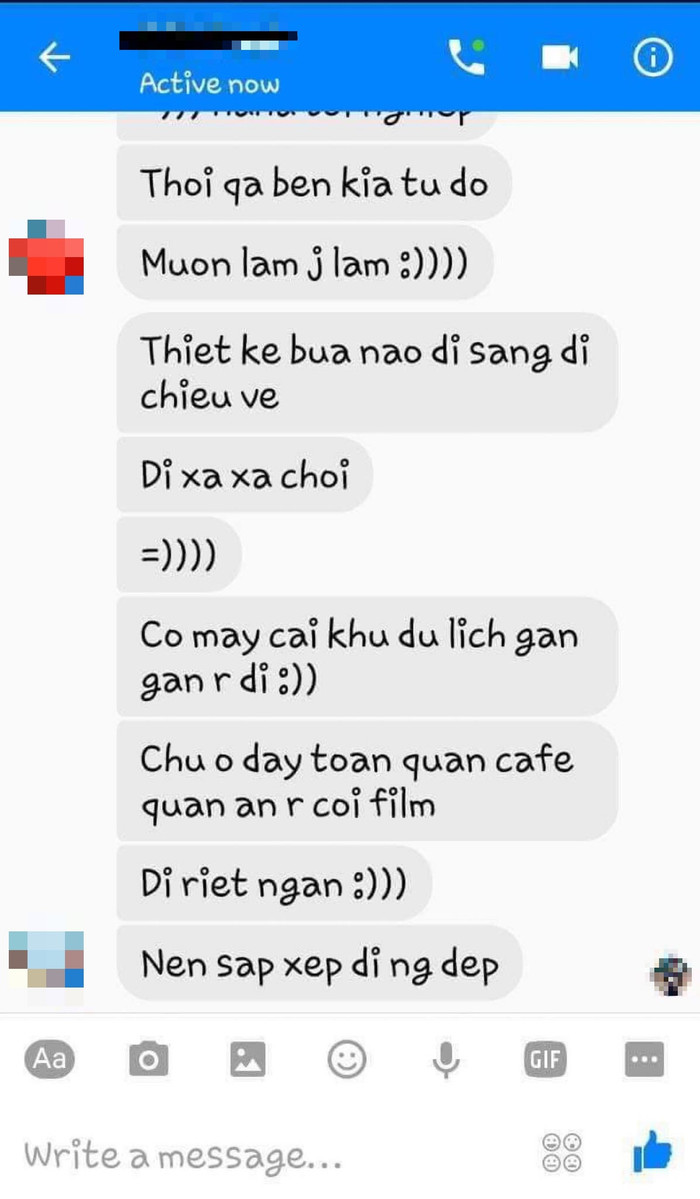
Task: Start a voice call
Action: (x=466, y=57)
